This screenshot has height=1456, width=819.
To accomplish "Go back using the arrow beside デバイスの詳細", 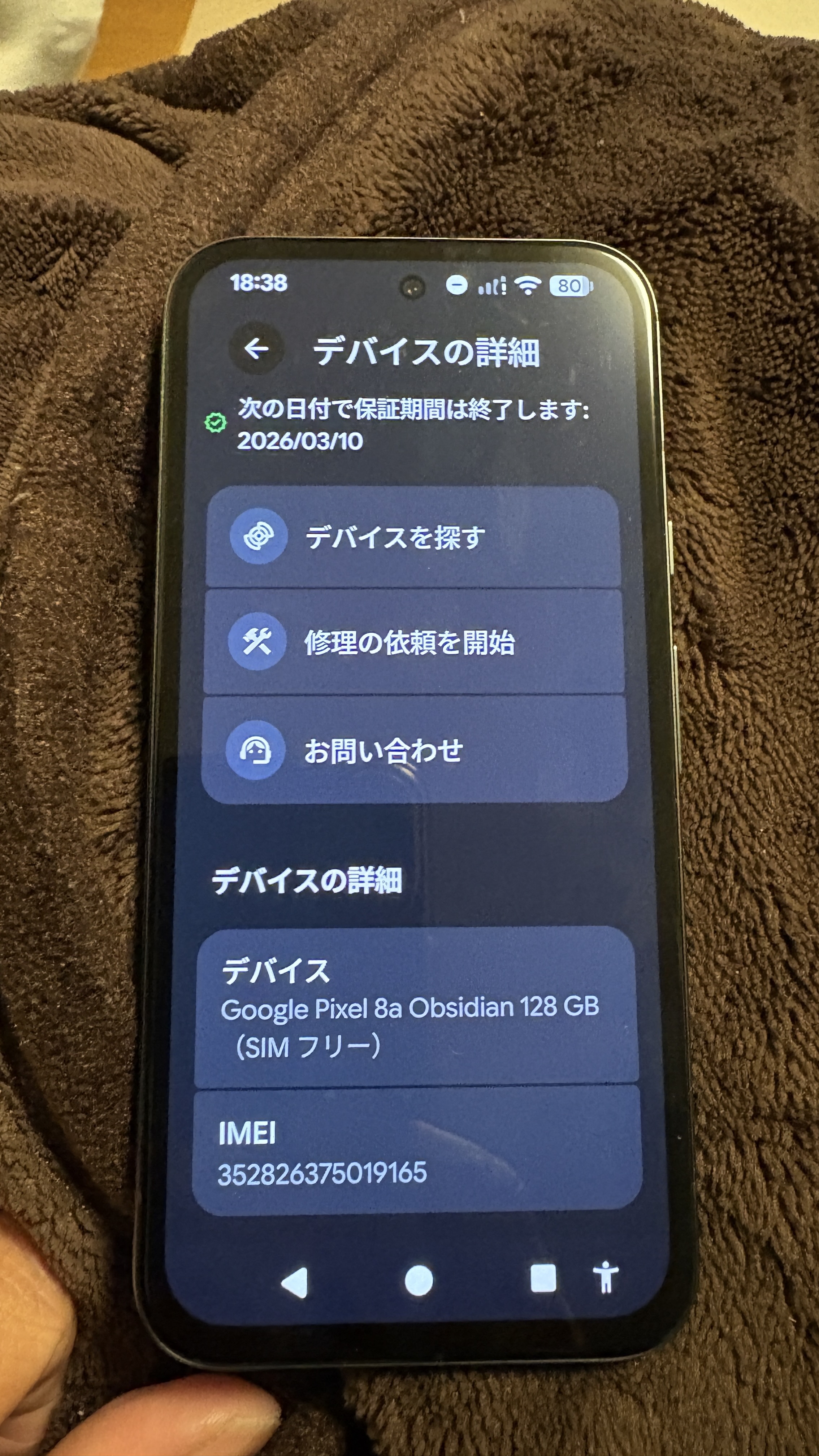I will coord(256,349).
